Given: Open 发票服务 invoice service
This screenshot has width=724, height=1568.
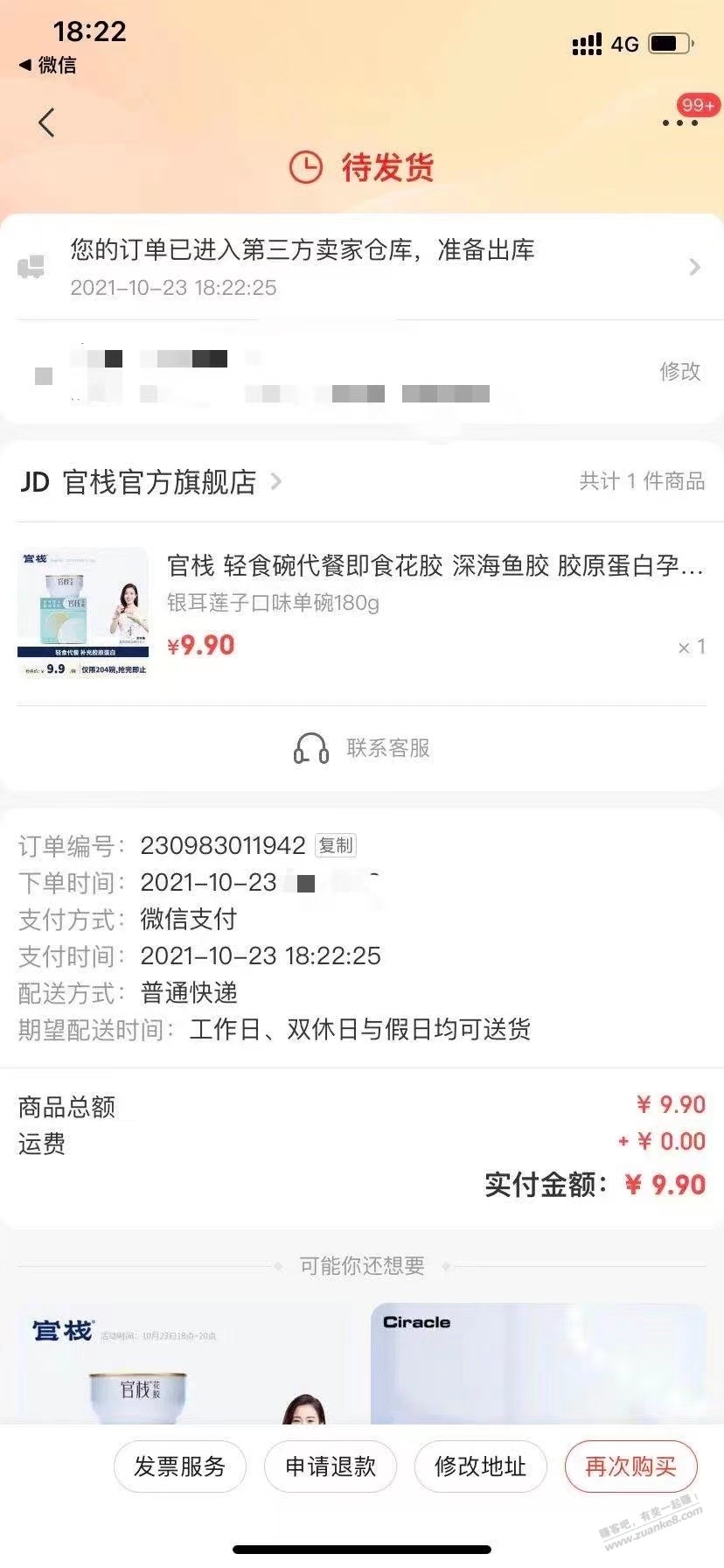Looking at the screenshot, I should coord(180,1466).
